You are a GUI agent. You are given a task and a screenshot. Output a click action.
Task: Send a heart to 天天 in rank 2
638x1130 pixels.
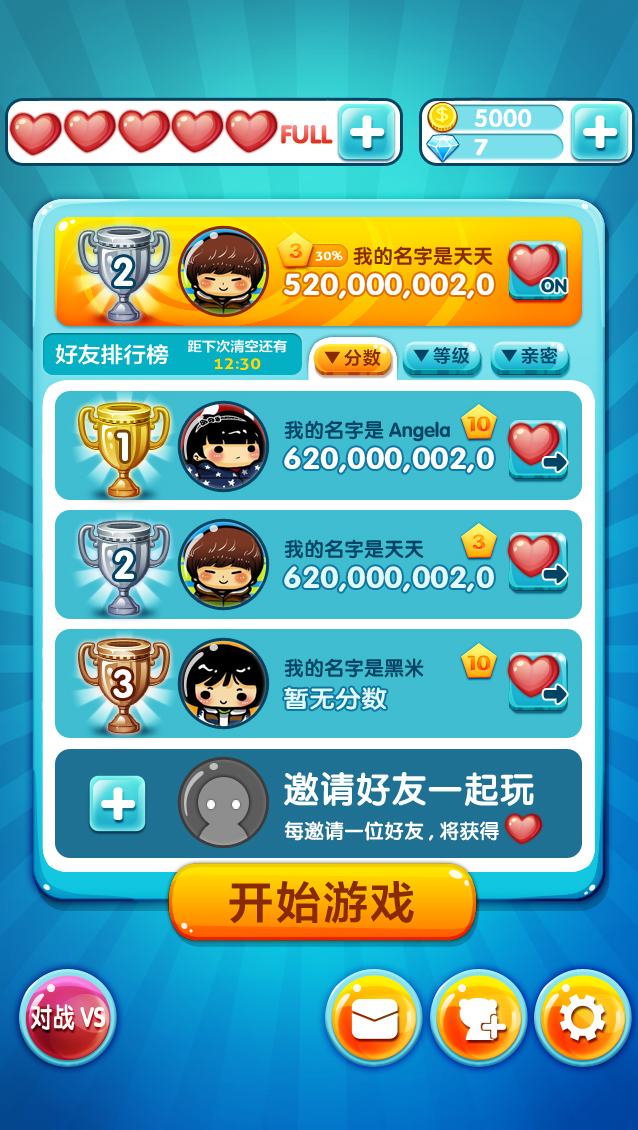pos(538,561)
